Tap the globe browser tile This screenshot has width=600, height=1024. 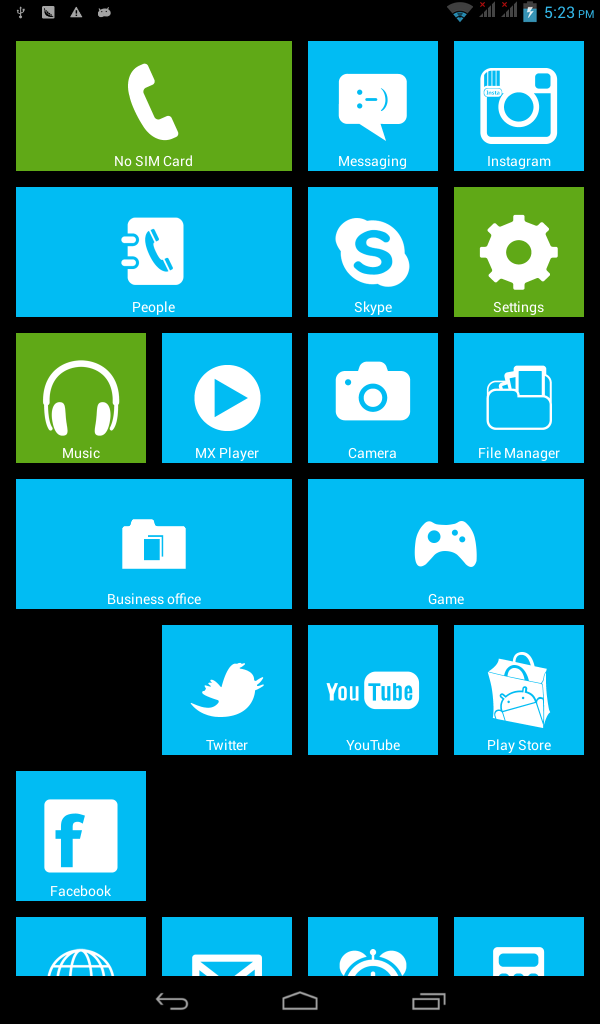click(81, 946)
